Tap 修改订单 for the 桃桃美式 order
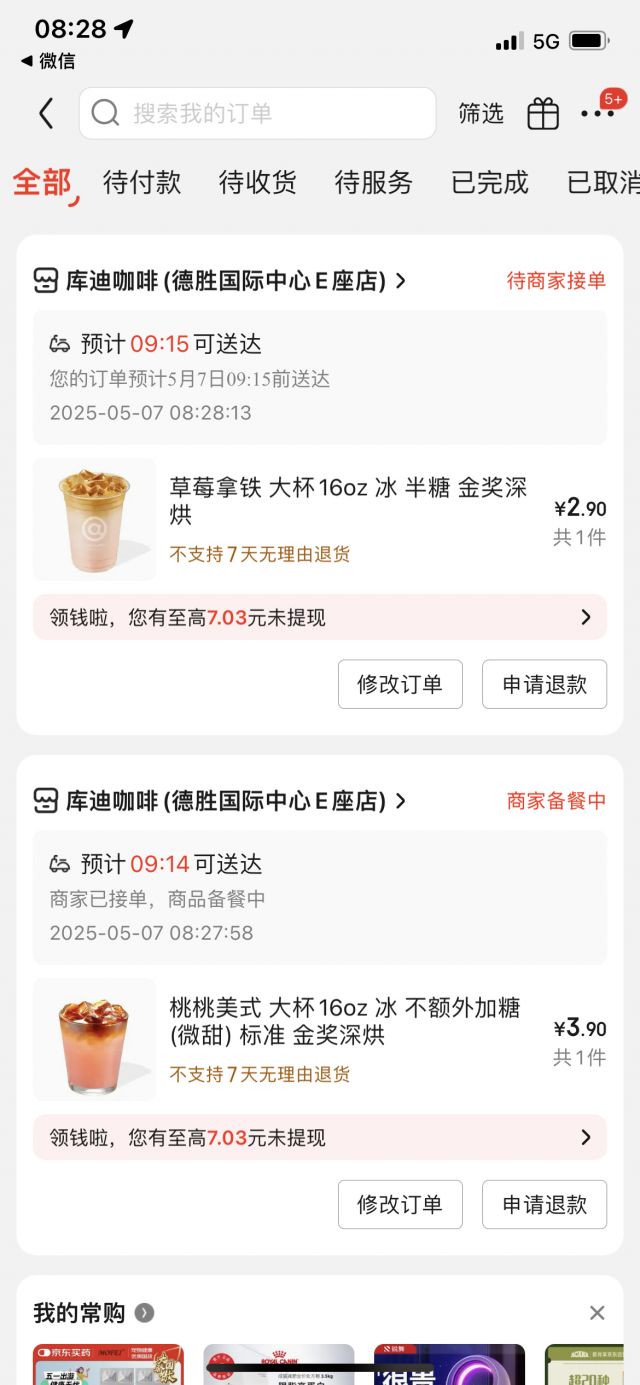 click(x=400, y=1204)
